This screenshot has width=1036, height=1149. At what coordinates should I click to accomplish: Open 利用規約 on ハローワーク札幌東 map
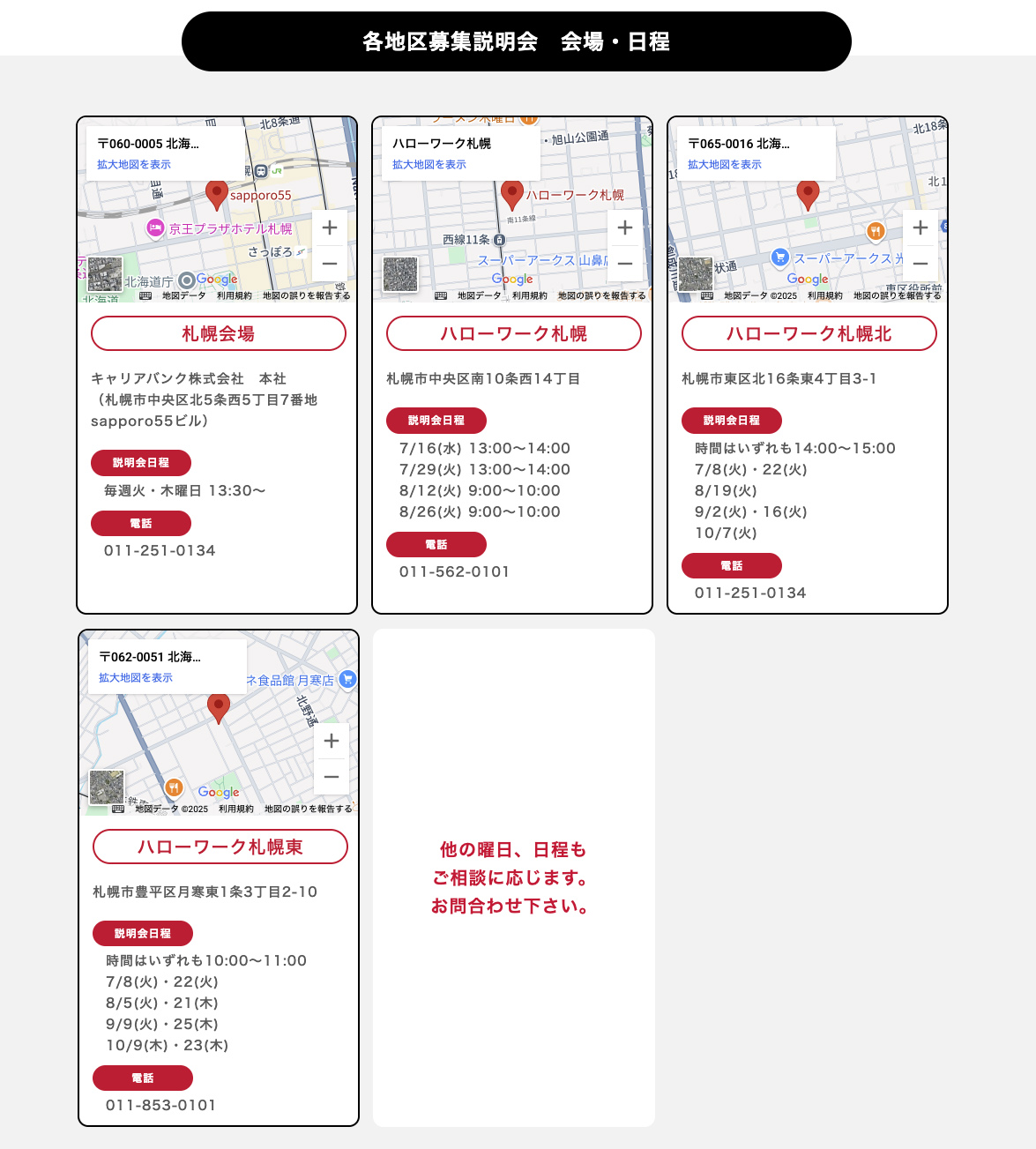[x=236, y=810]
